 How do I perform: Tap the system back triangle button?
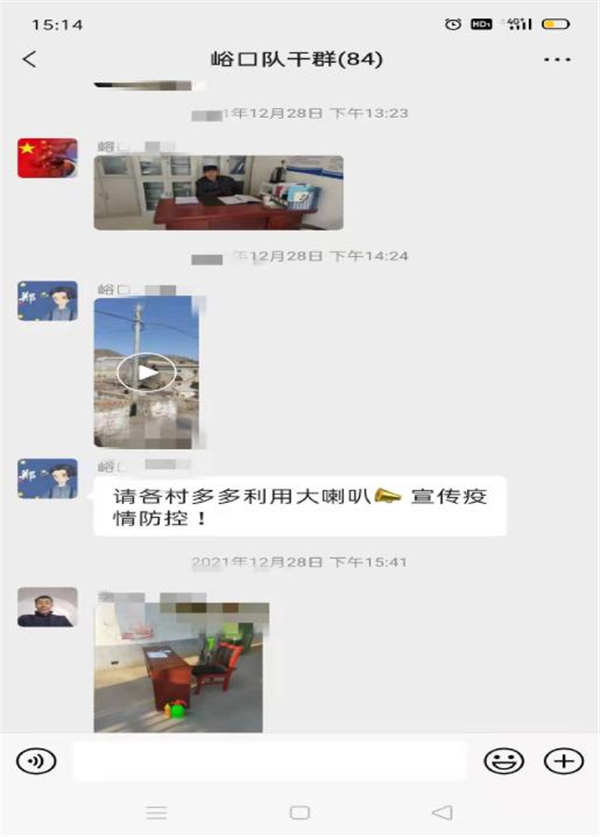(440, 812)
